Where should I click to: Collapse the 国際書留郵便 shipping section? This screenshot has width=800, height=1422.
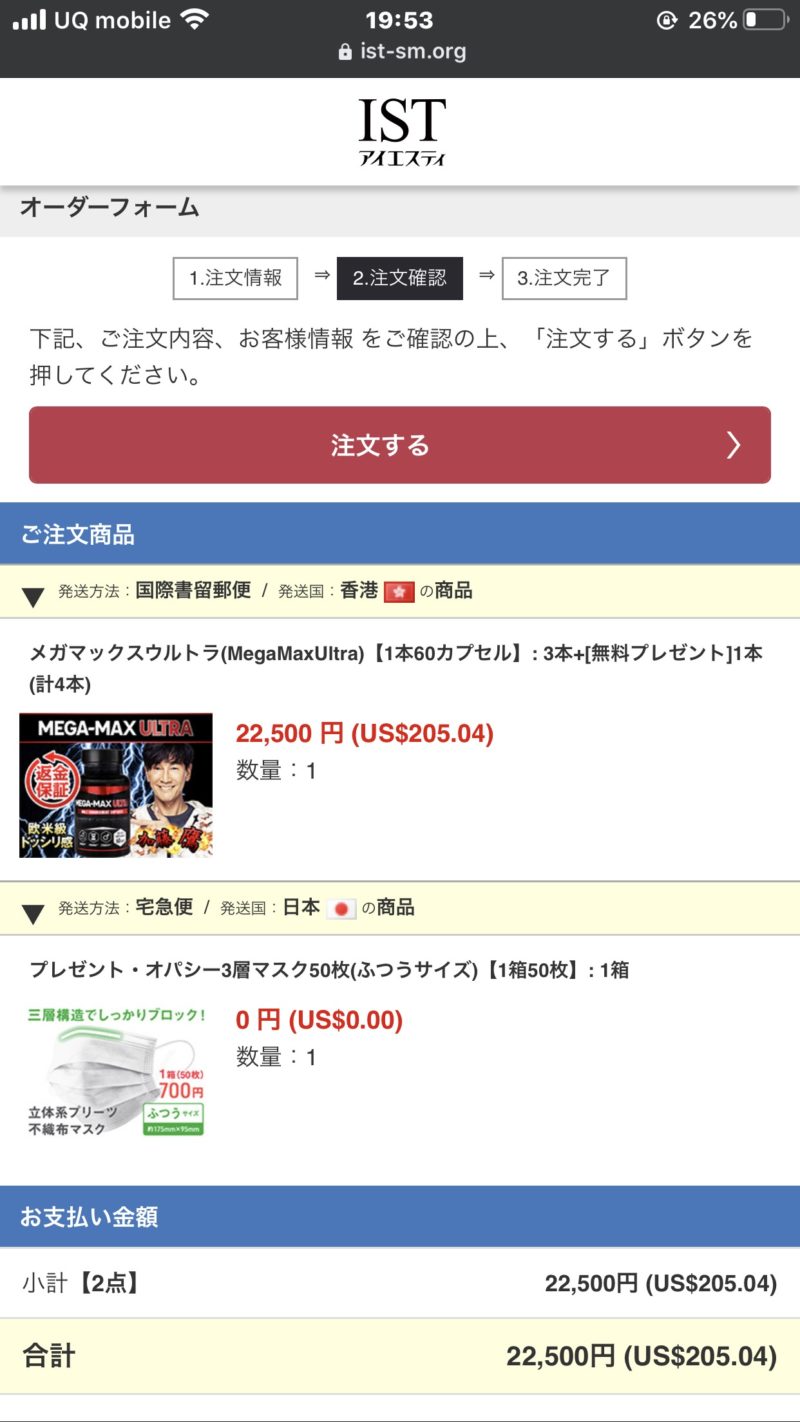(33, 597)
